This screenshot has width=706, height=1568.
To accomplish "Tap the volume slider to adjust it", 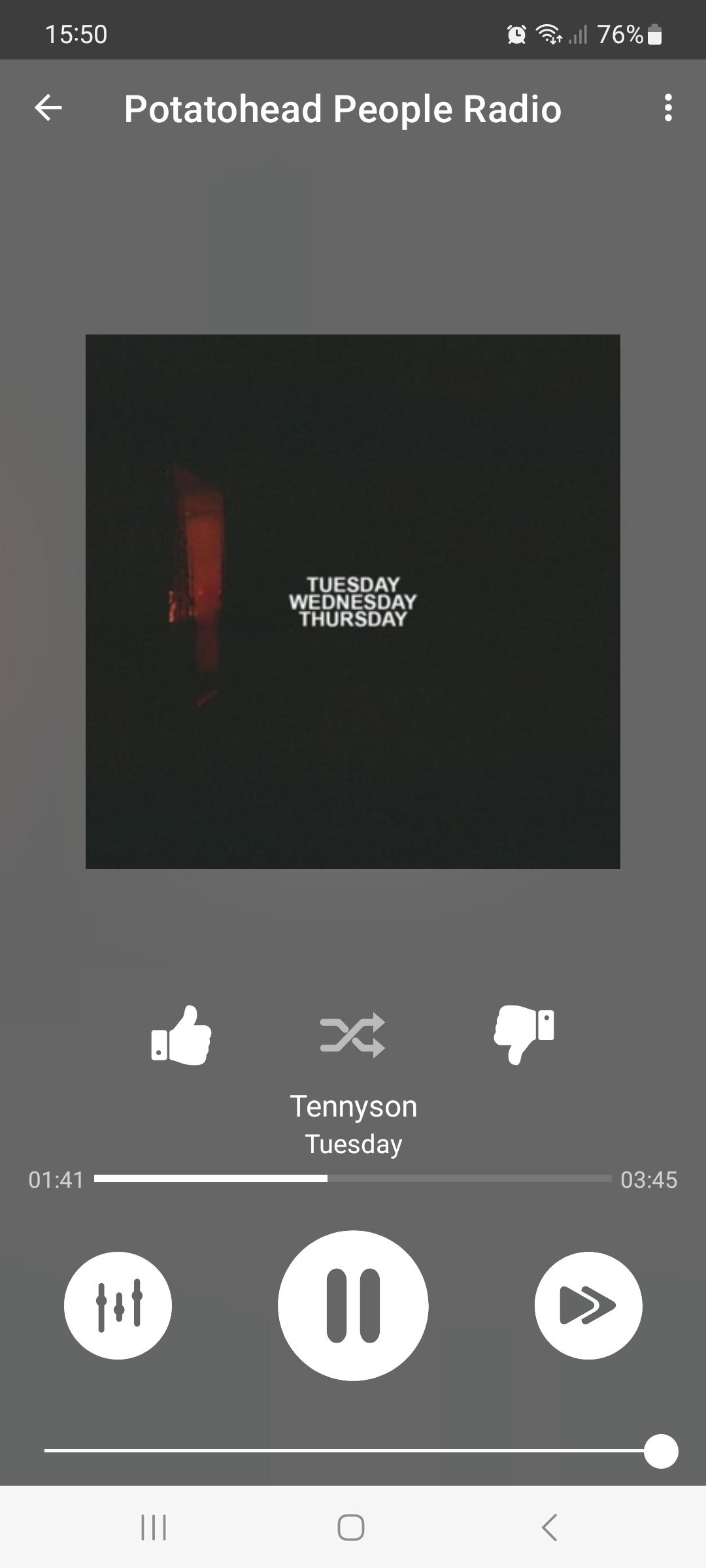I will coord(353,1450).
